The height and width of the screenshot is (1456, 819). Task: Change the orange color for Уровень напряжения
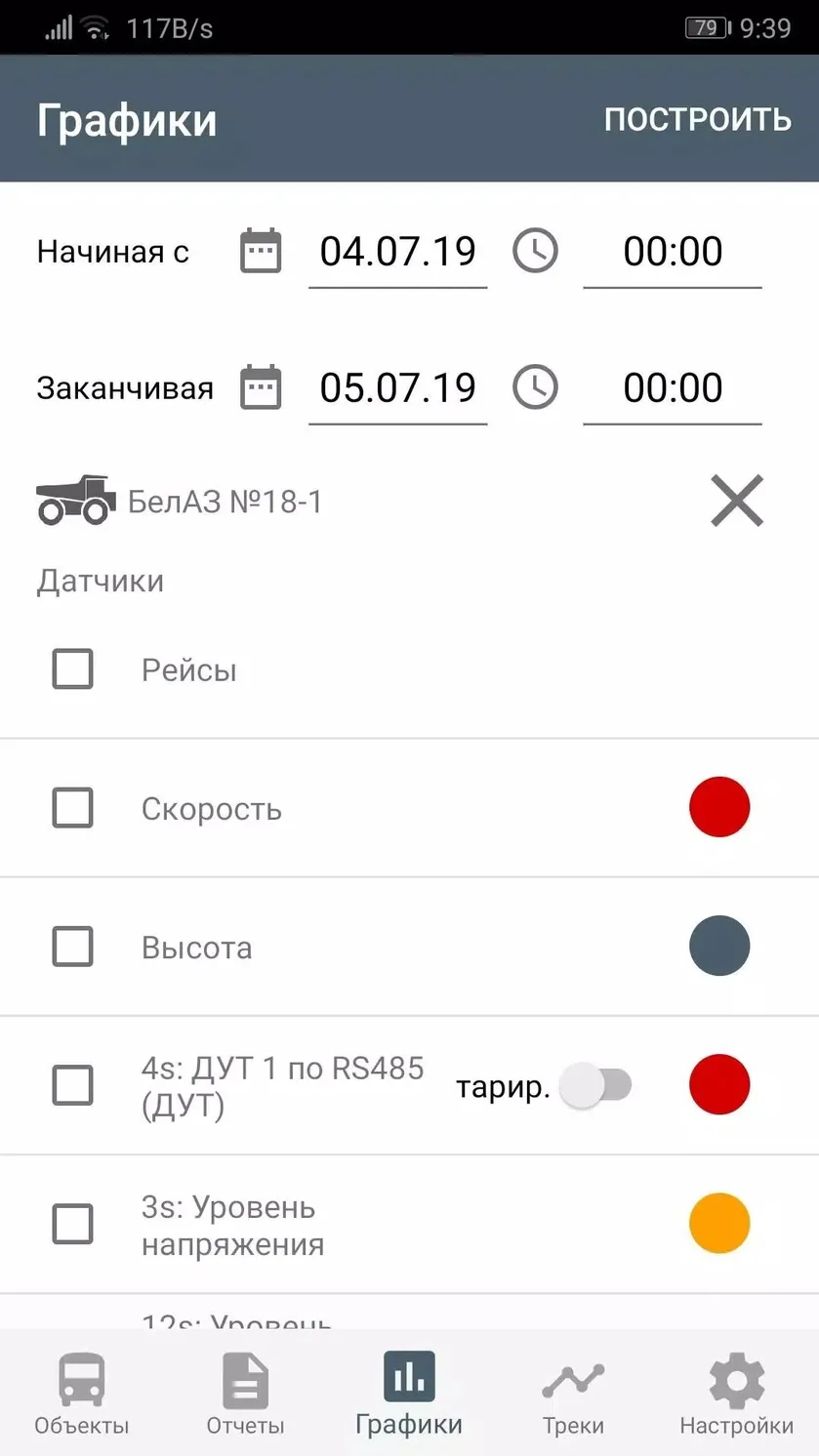point(719,1223)
